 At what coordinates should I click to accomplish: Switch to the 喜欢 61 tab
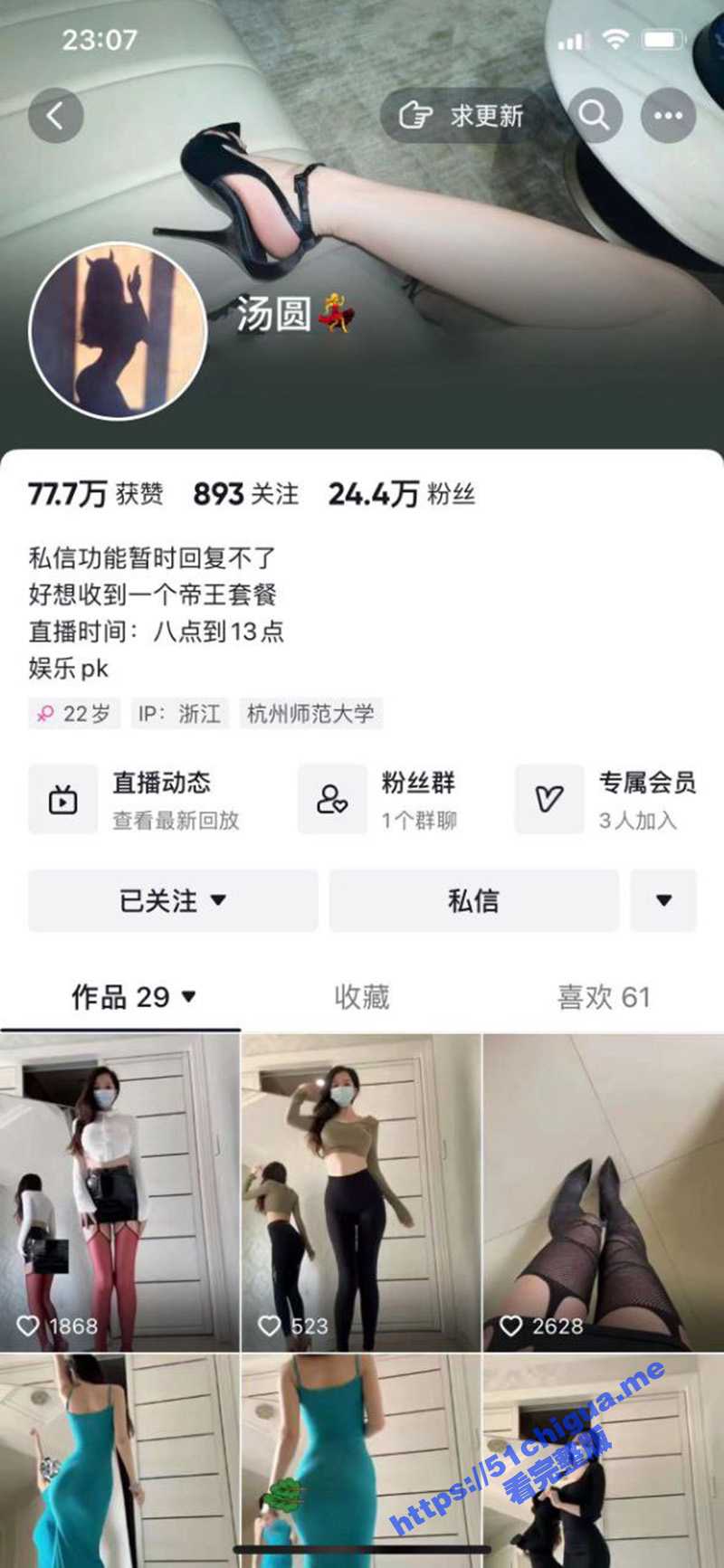(x=603, y=997)
